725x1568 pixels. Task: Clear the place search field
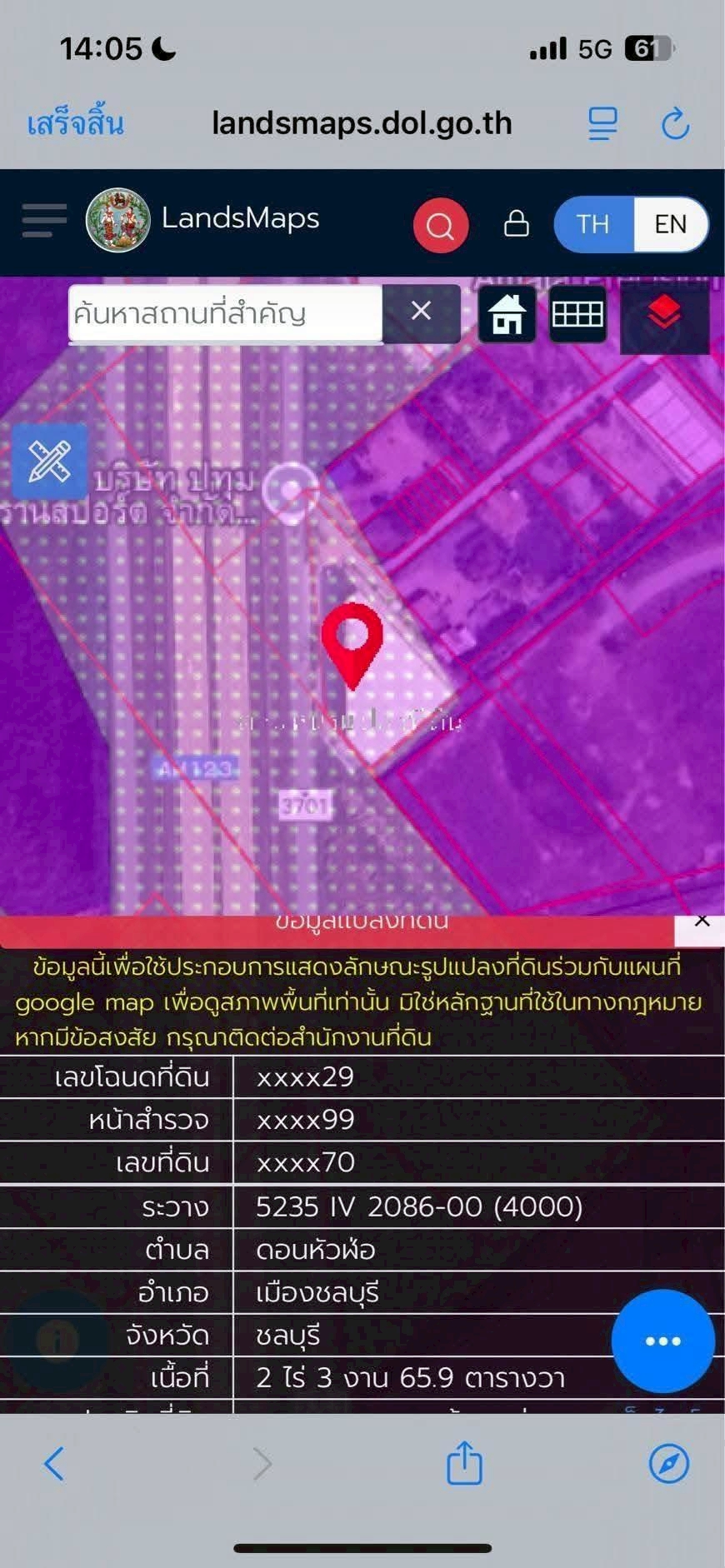pos(422,312)
